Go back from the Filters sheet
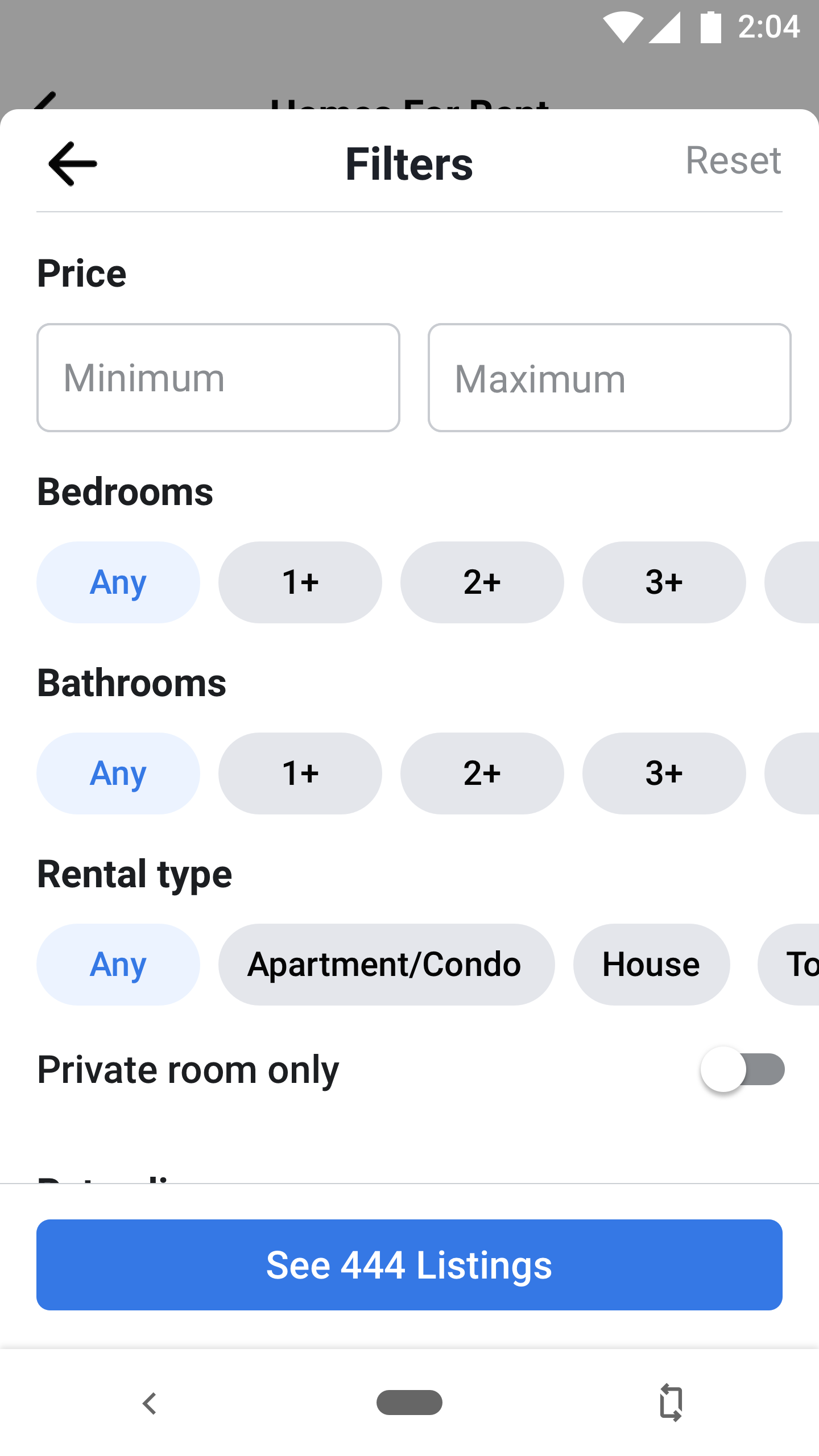Image resolution: width=819 pixels, height=1456 pixels. pos(72,164)
